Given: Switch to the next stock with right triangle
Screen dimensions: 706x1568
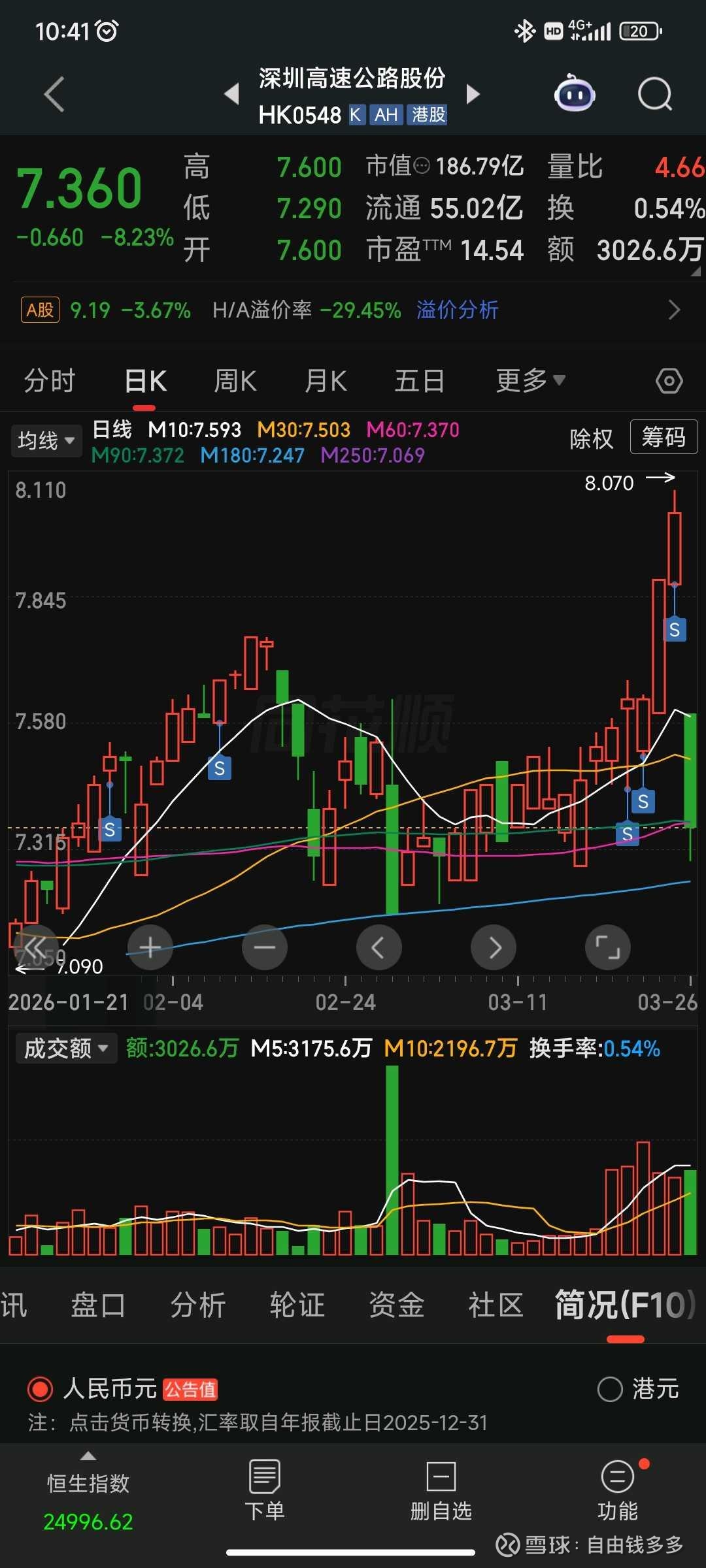Looking at the screenshot, I should tap(473, 95).
